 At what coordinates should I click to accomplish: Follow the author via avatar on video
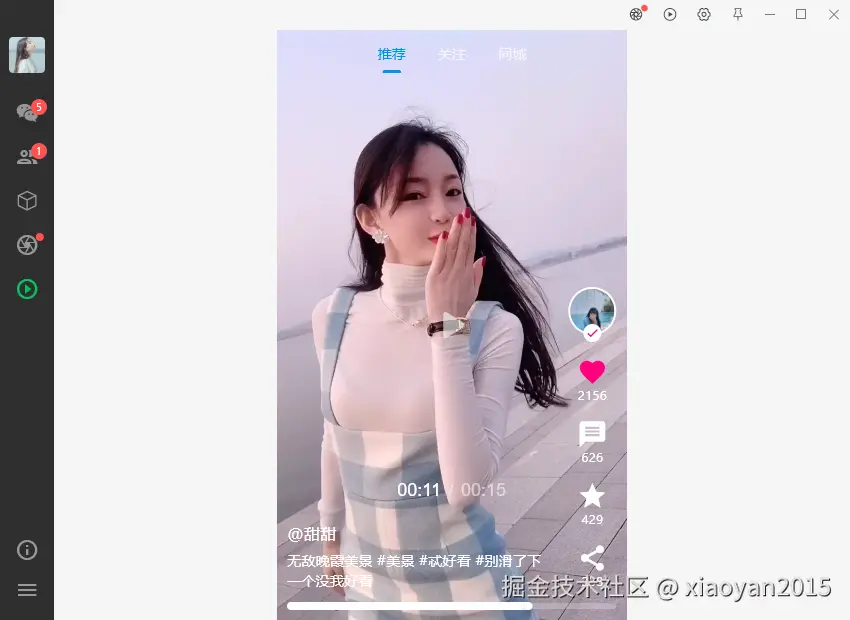[x=592, y=311]
